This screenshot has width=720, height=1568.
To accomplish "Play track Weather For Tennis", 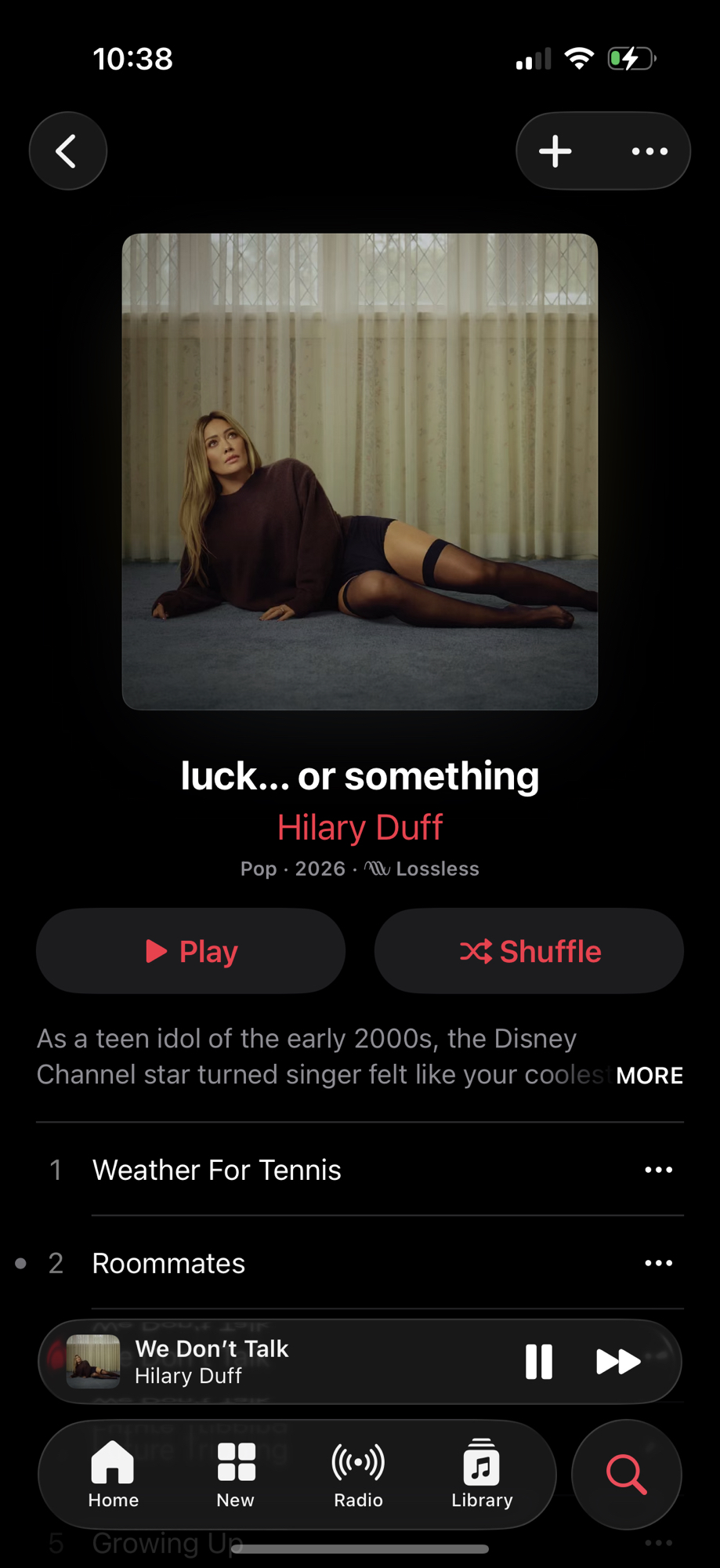I will point(217,1170).
